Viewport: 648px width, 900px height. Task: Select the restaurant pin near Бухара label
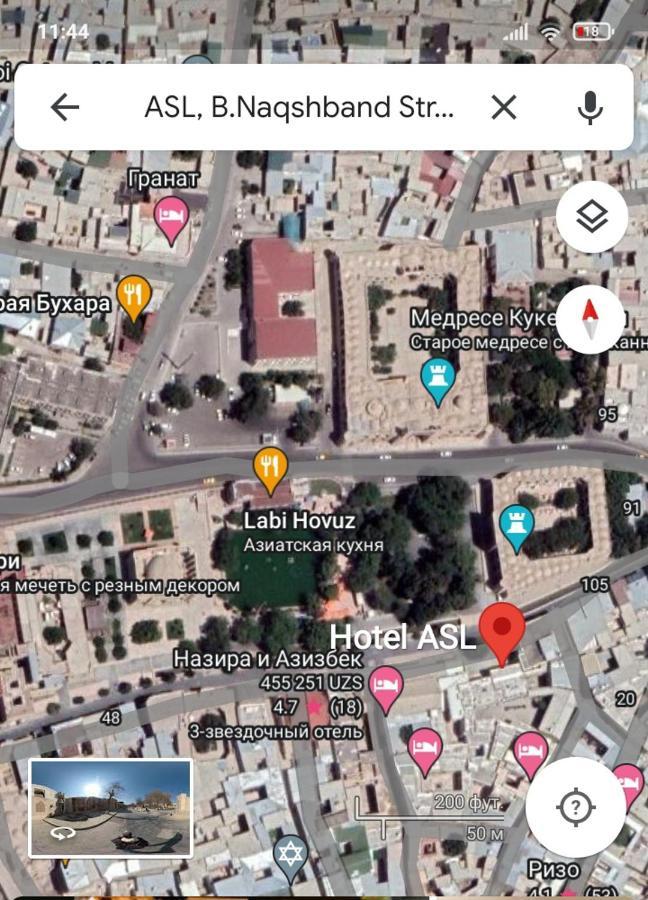pyautogui.click(x=134, y=294)
